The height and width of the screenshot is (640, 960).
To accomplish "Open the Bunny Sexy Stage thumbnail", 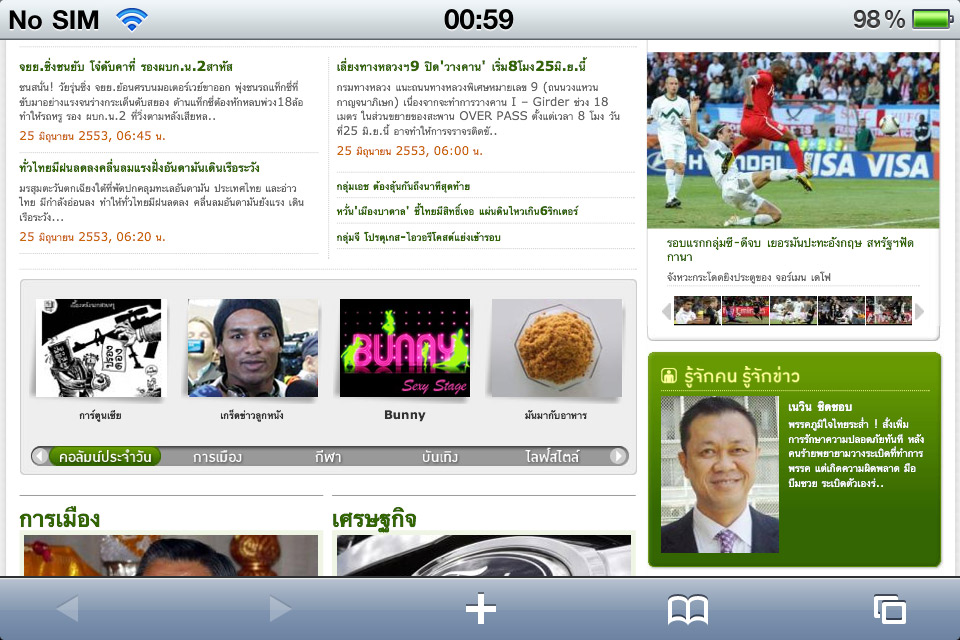I will coord(404,348).
